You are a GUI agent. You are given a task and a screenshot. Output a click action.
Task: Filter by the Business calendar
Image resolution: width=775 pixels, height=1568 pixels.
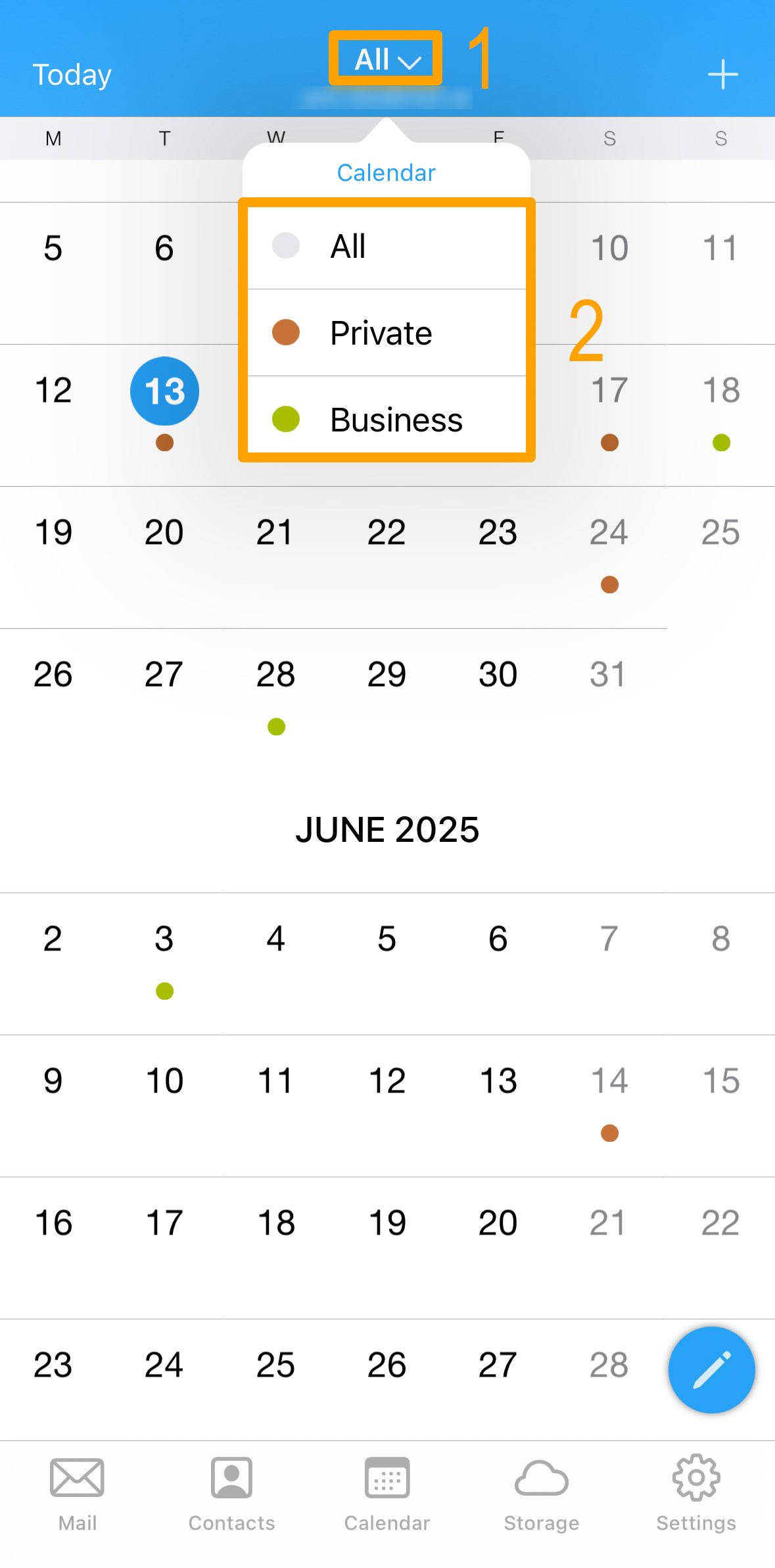pos(386,419)
